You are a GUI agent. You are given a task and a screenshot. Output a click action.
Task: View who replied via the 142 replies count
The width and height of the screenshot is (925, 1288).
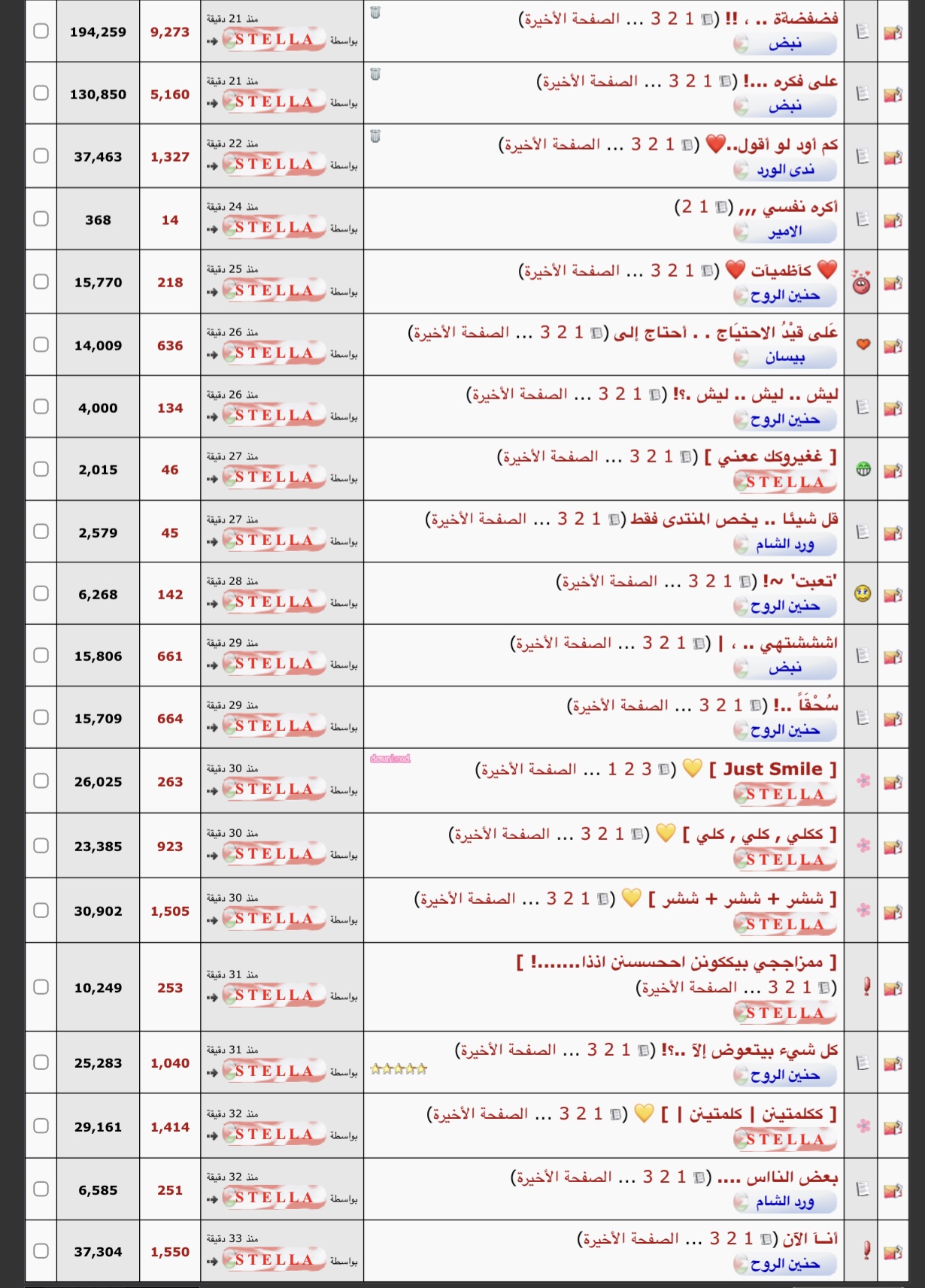click(x=170, y=595)
